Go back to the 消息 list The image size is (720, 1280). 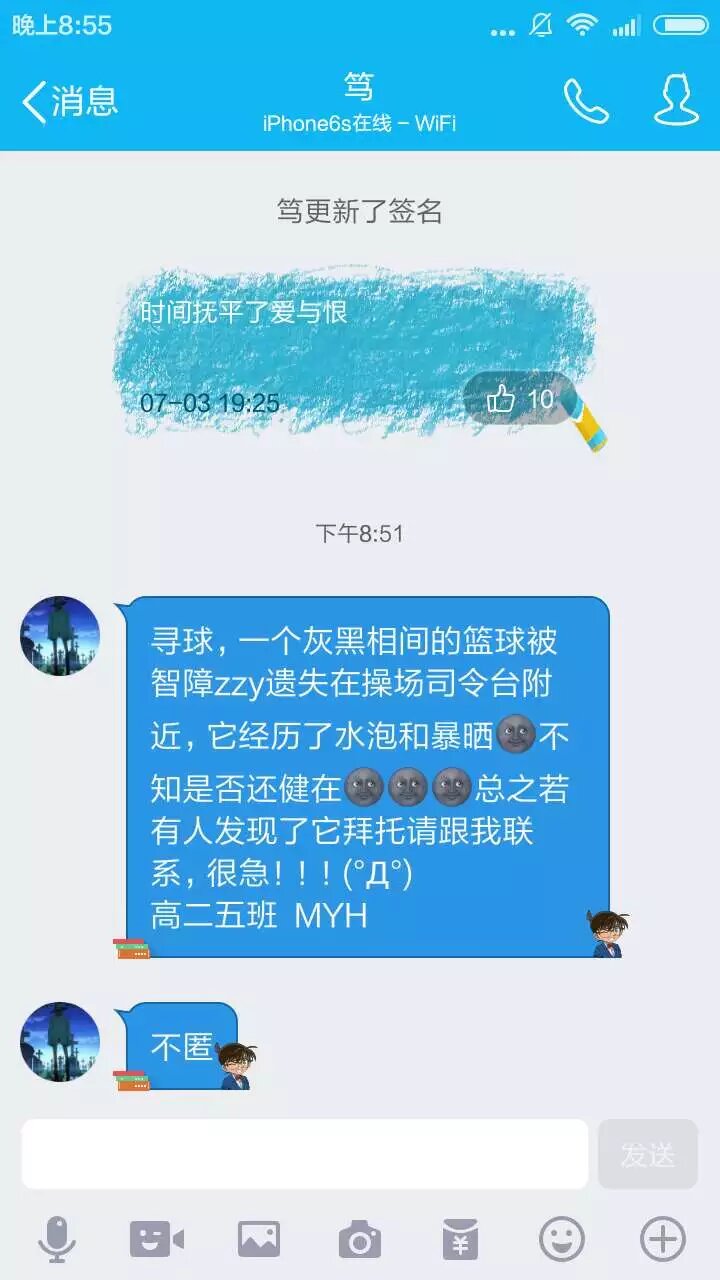click(x=68, y=101)
